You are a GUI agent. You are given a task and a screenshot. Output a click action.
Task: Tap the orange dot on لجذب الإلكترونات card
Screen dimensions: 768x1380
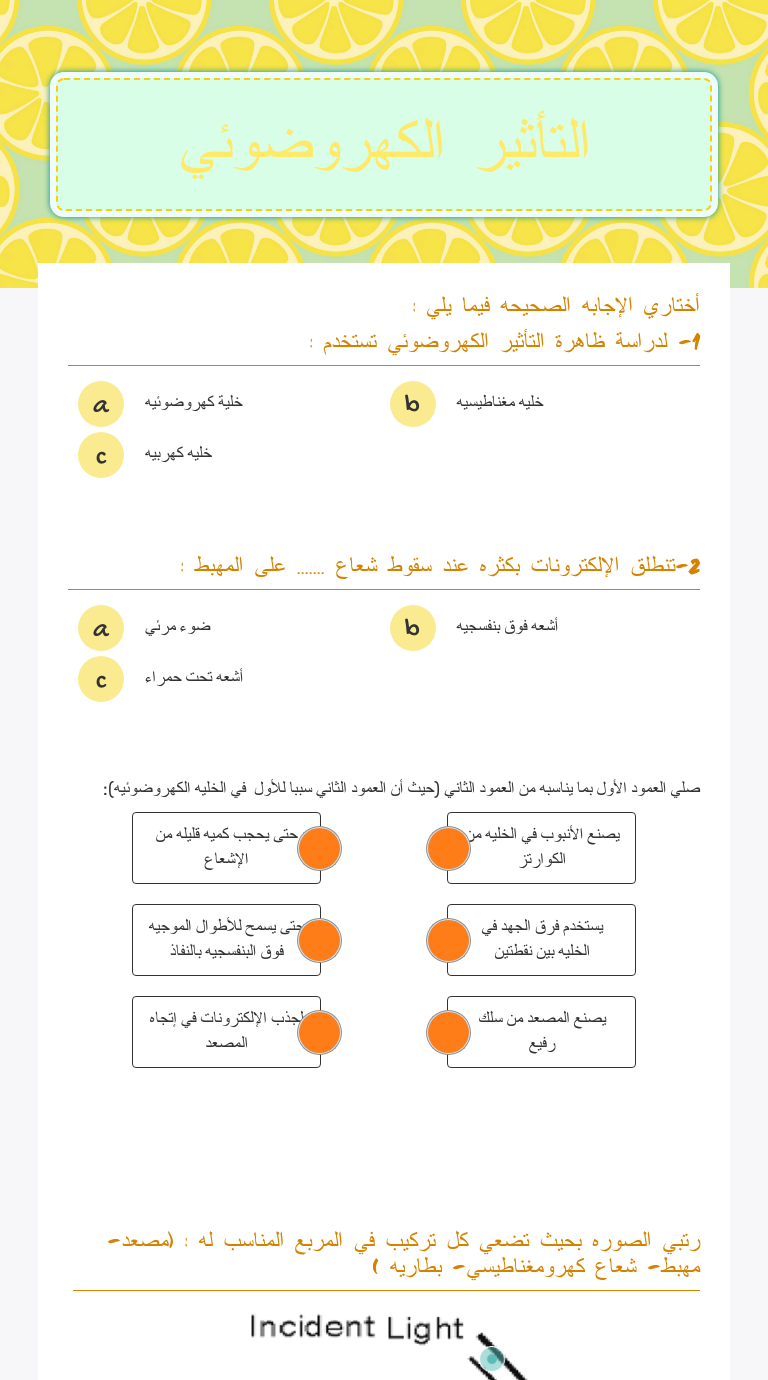320,1032
